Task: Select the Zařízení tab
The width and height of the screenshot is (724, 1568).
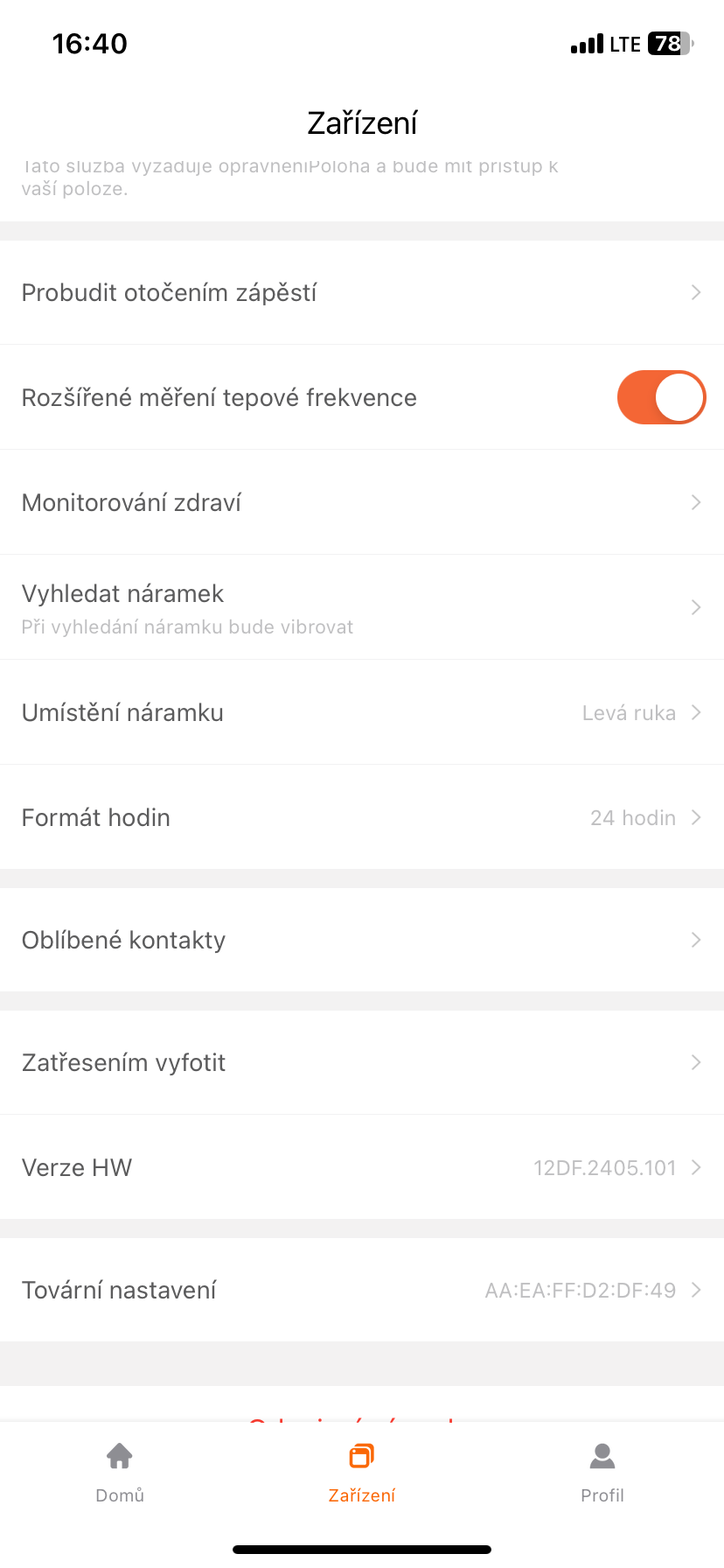Action: (362, 1472)
